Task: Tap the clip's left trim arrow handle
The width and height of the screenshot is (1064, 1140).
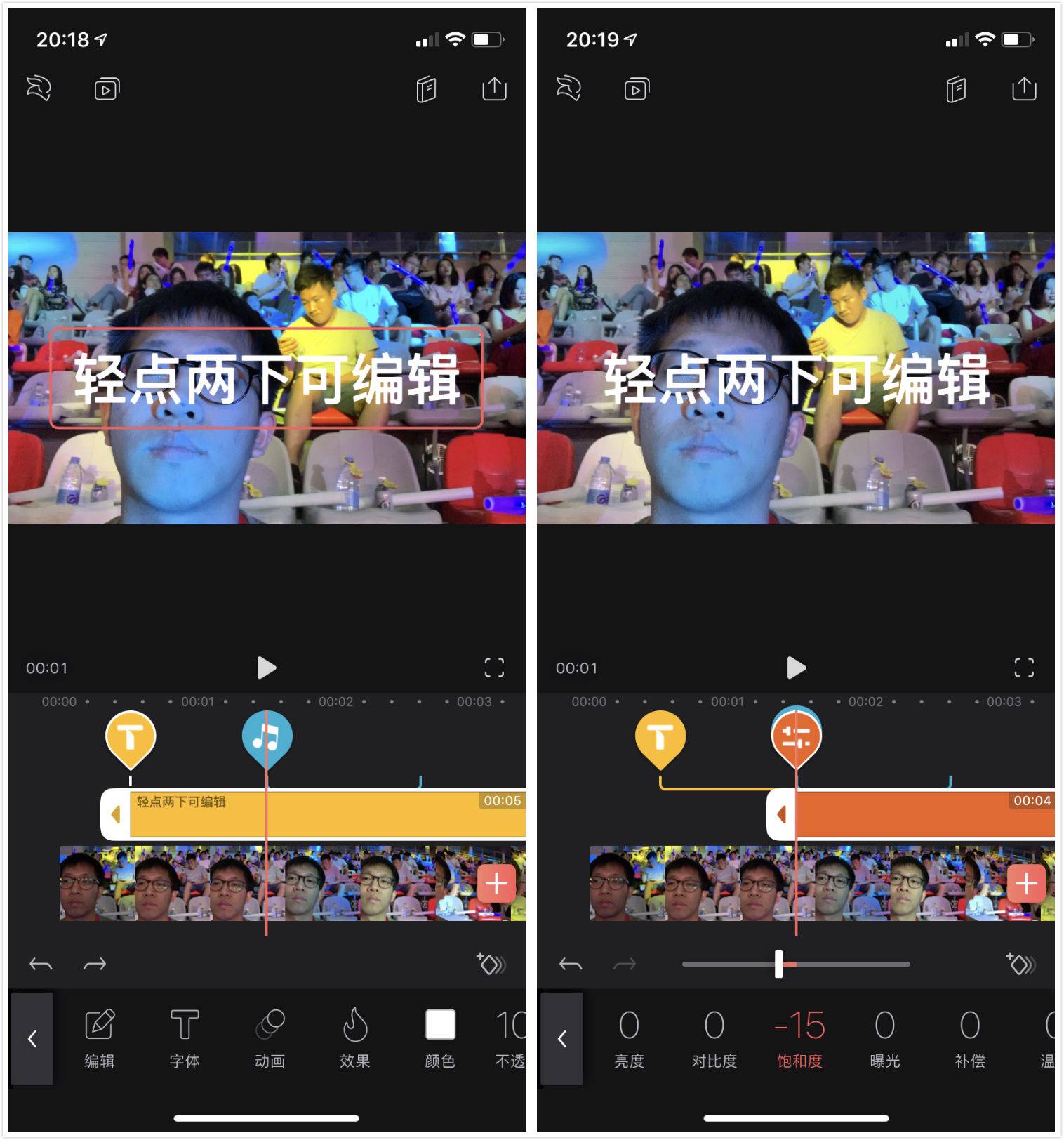Action: pyautogui.click(x=116, y=814)
